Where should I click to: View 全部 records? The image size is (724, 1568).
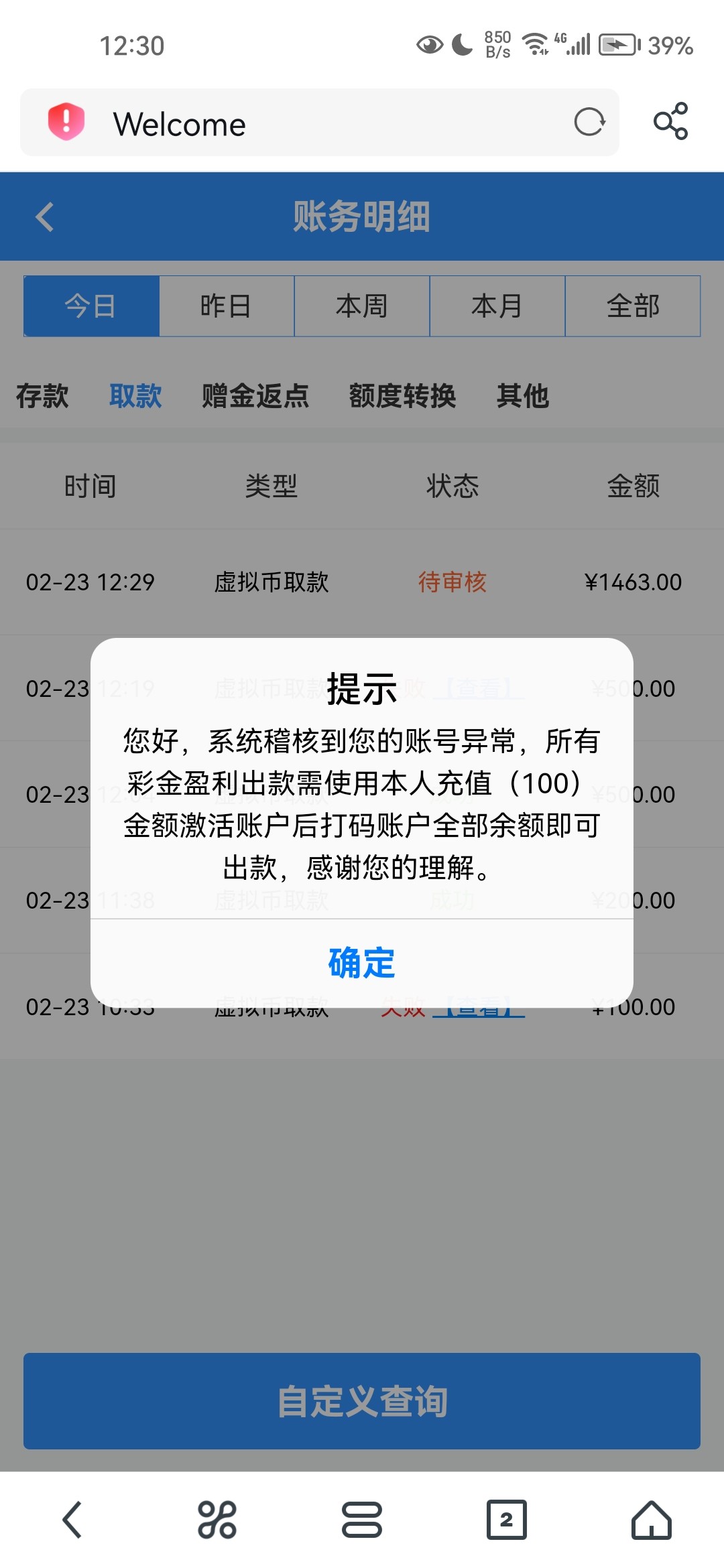pos(633,306)
